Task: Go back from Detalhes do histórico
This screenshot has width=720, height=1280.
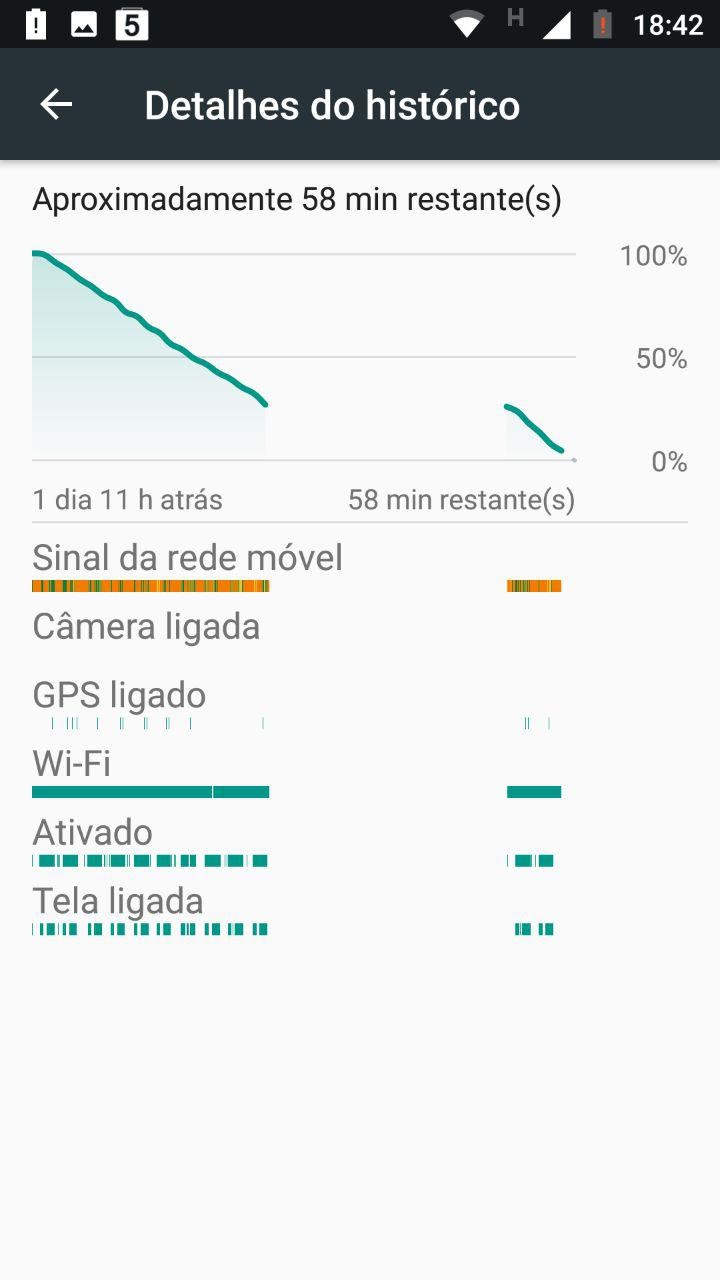Action: coord(56,105)
